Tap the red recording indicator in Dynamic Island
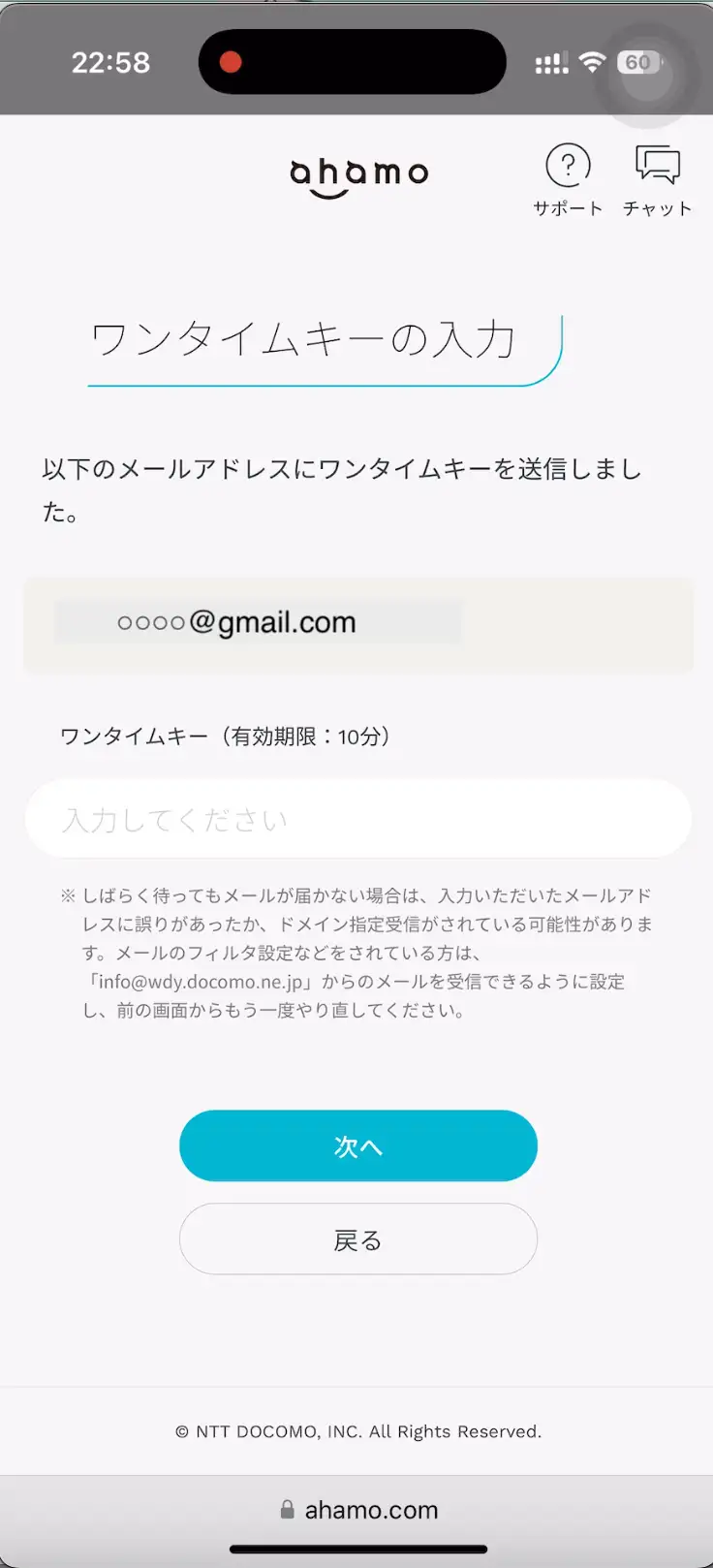This screenshot has width=713, height=1568. pos(232,61)
